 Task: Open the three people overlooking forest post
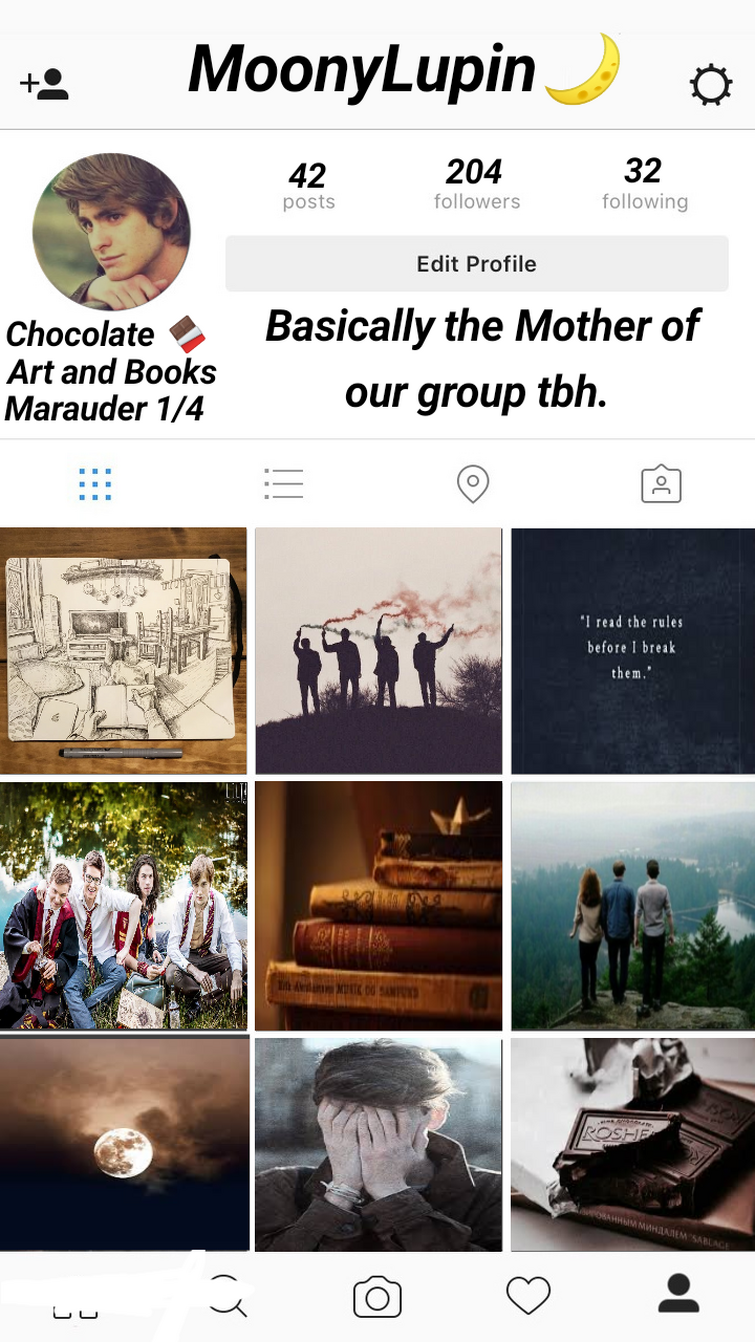pos(632,906)
